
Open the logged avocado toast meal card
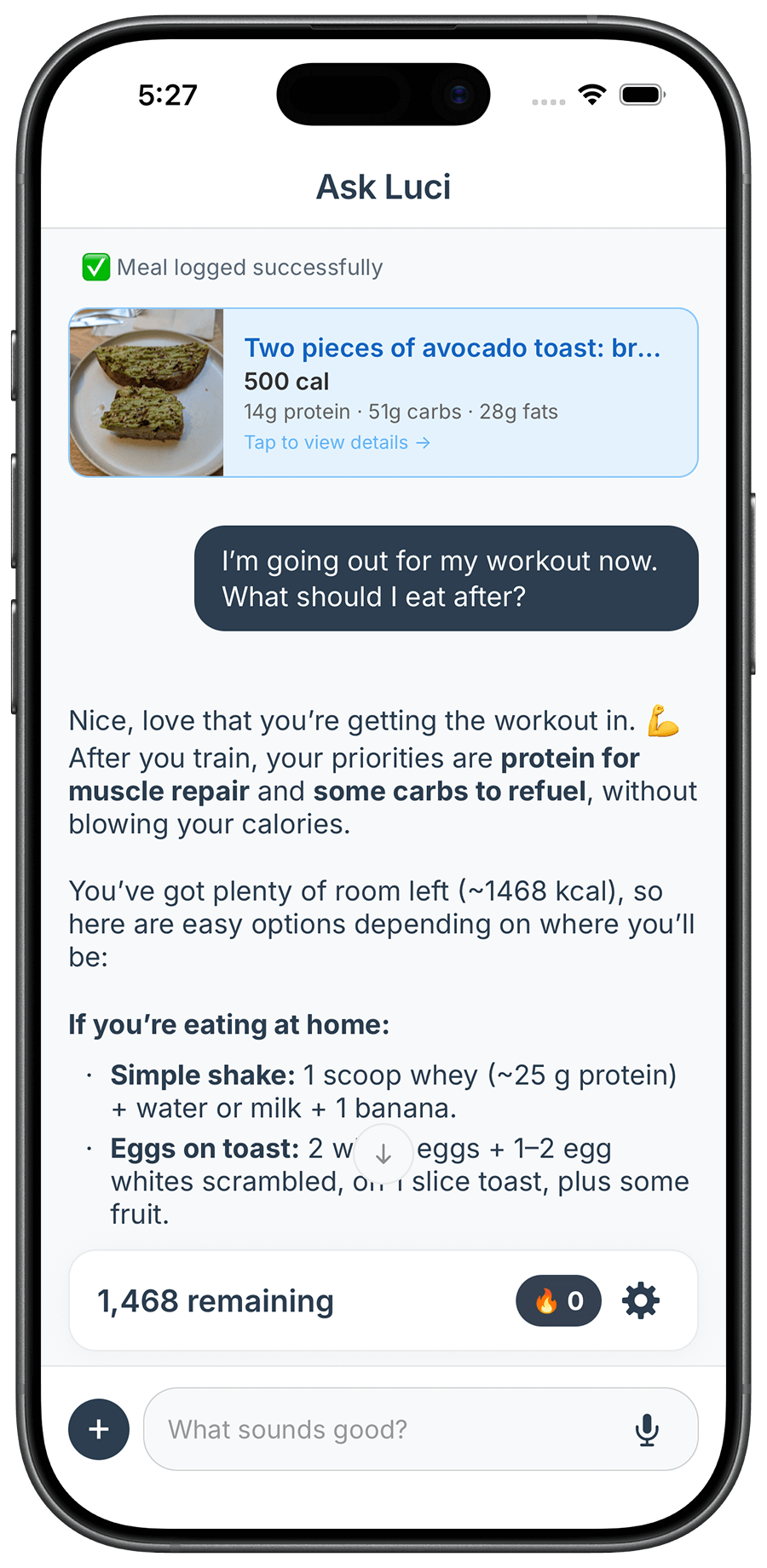(x=383, y=392)
